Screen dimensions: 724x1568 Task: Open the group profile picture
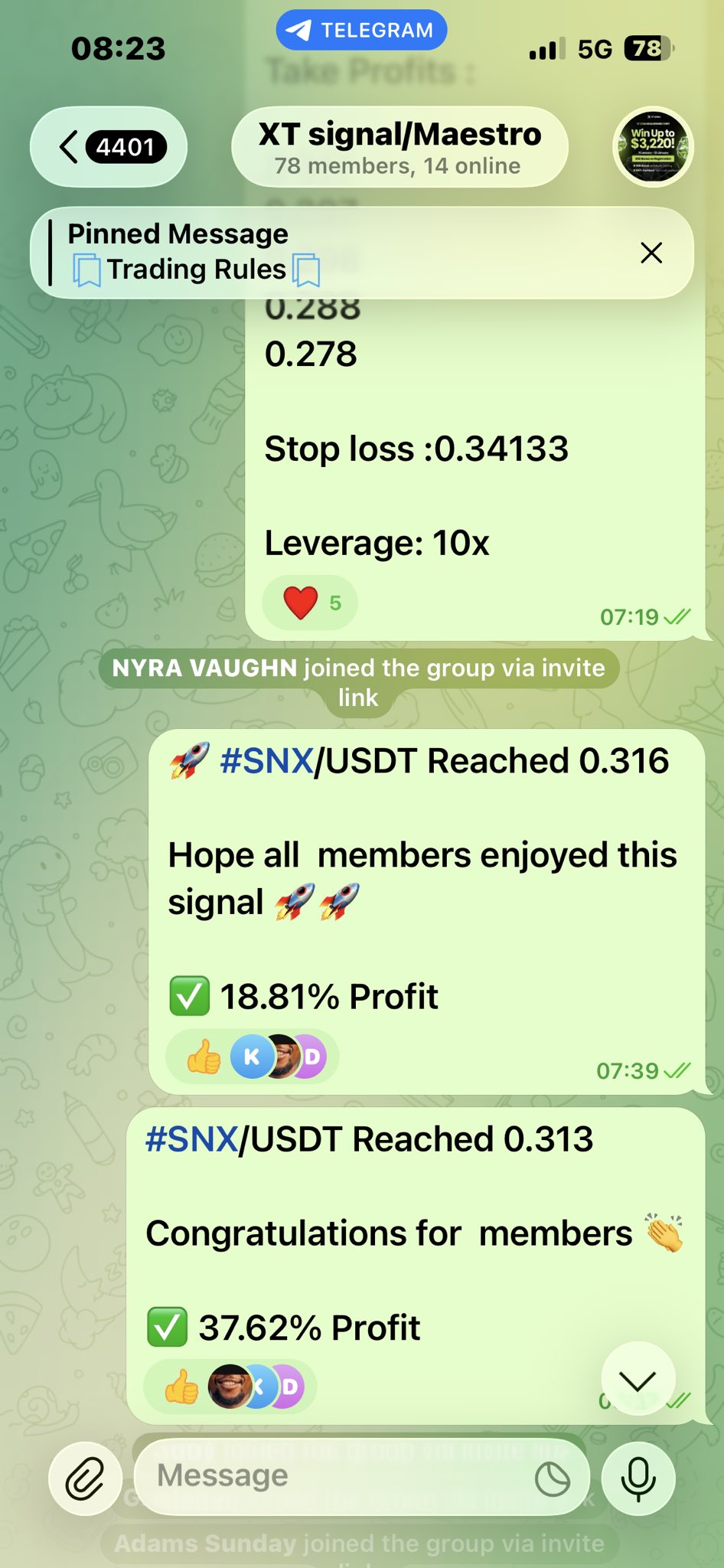coord(652,146)
